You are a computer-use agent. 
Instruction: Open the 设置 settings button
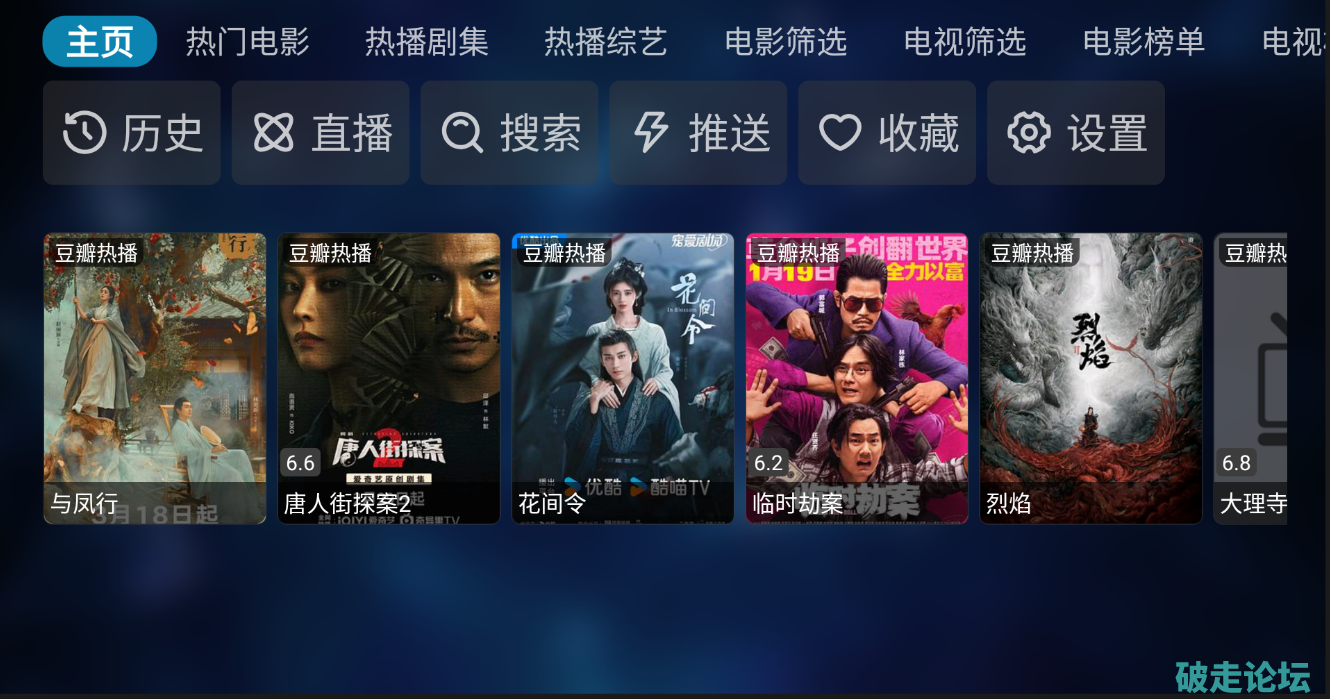1076,133
